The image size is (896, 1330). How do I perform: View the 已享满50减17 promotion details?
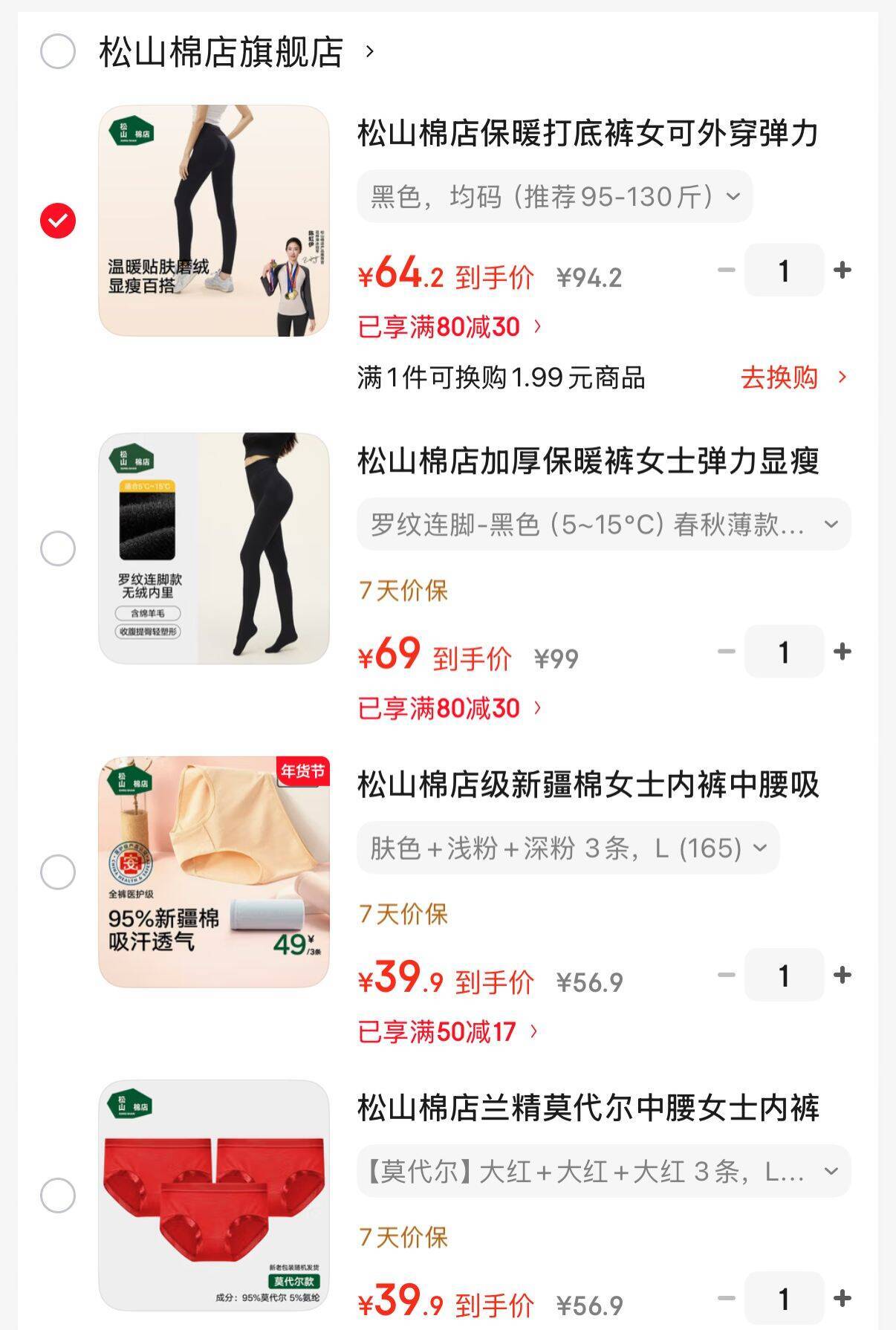click(448, 1031)
